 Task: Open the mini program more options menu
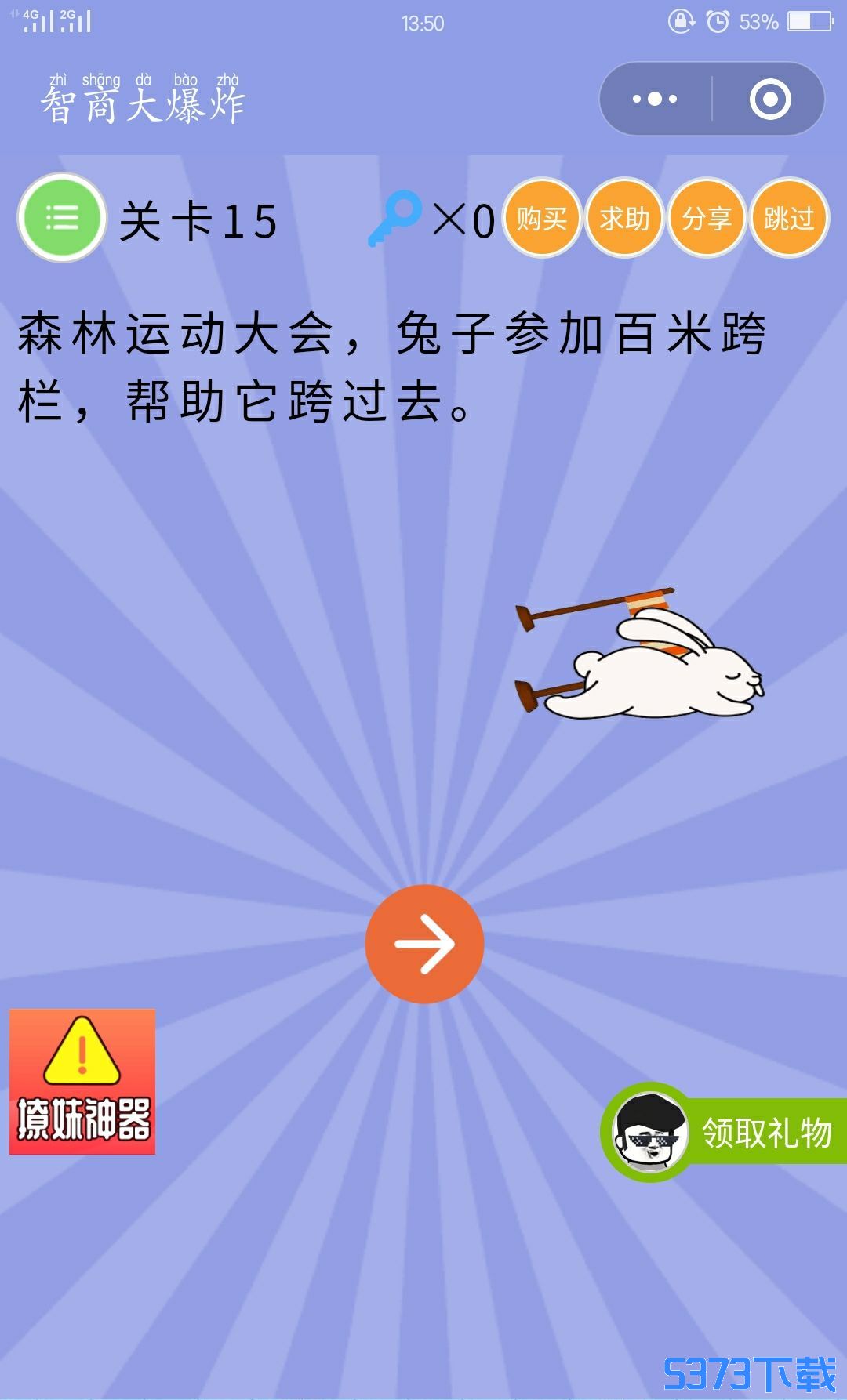point(655,100)
